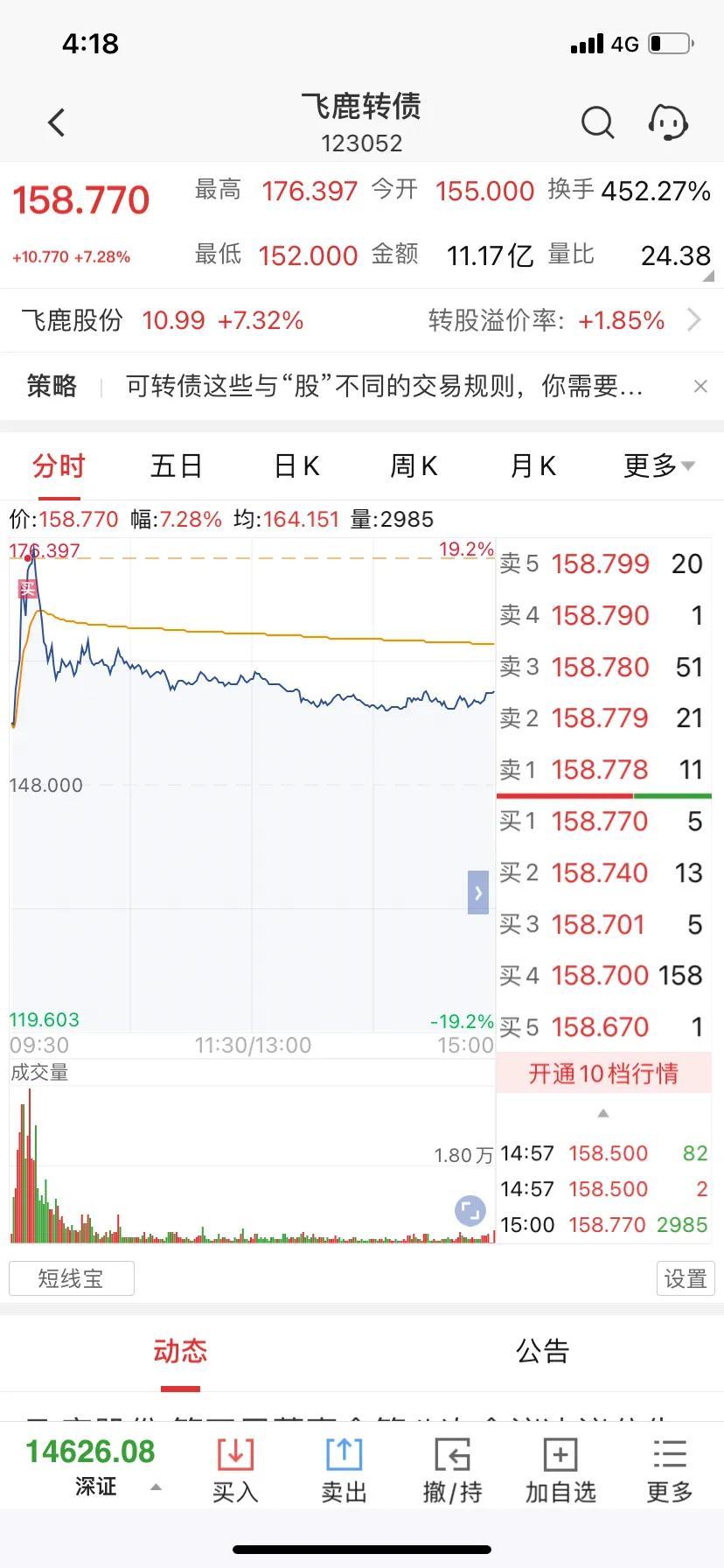Open the 飞鹿股份 underlying stock row

click(x=362, y=320)
